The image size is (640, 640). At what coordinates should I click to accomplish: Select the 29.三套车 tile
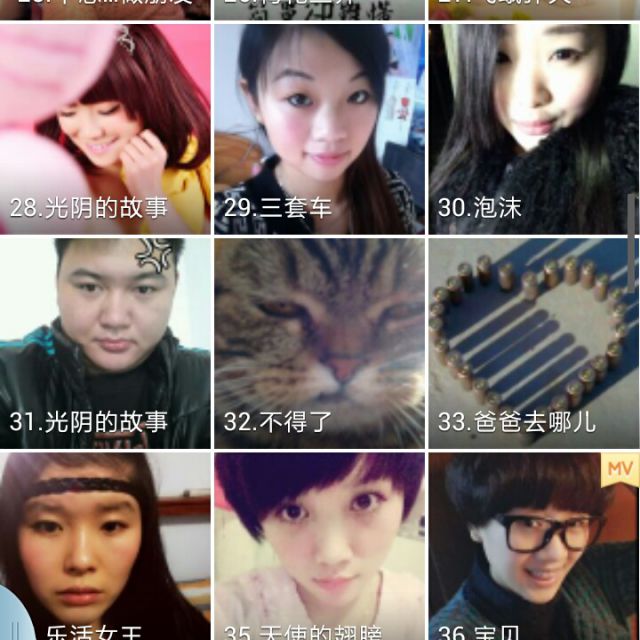coord(319,128)
